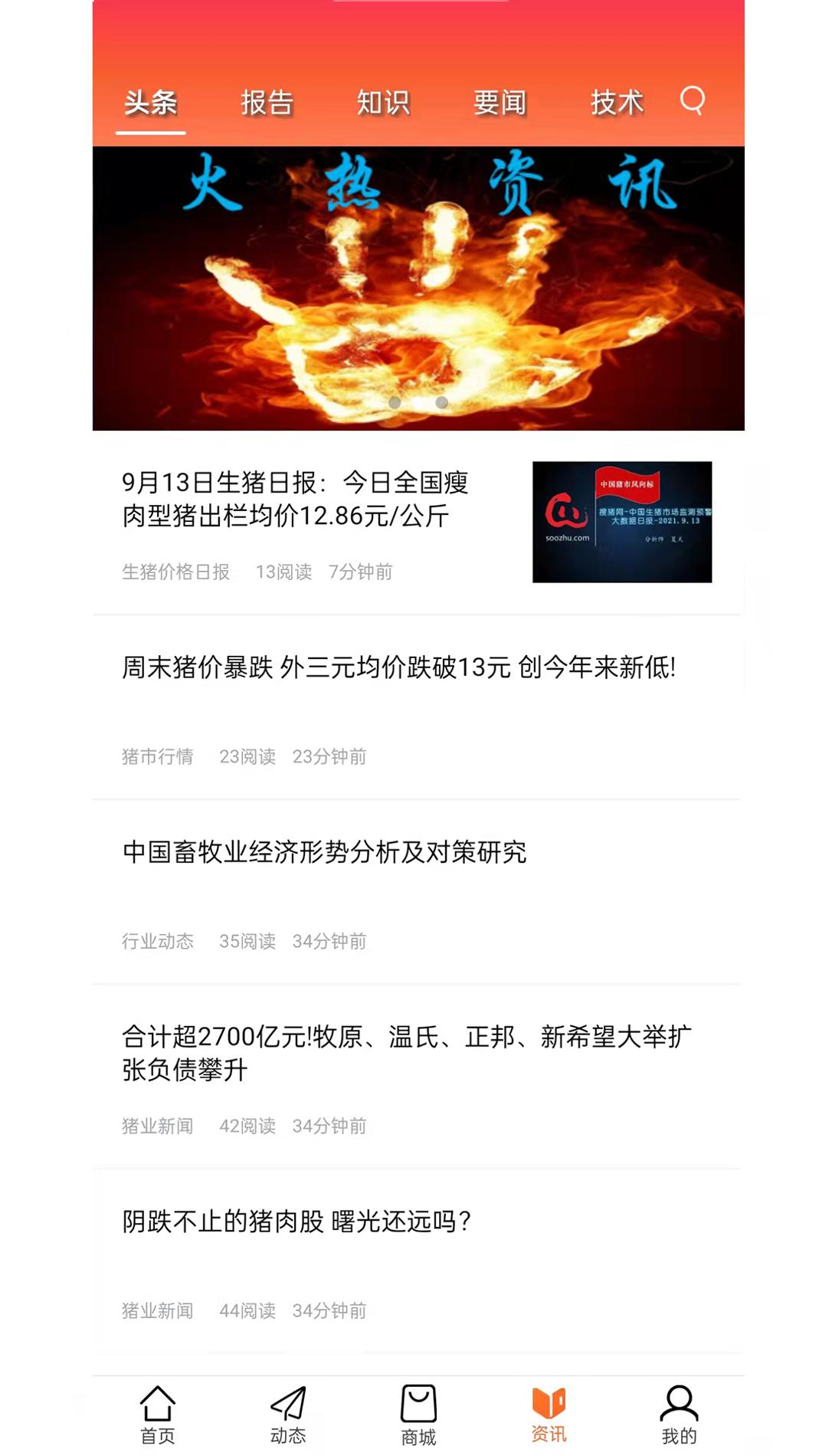The width and height of the screenshot is (819, 1456).
Task: Open the 周末猪价暴跌 article
Action: pyautogui.click(x=418, y=708)
